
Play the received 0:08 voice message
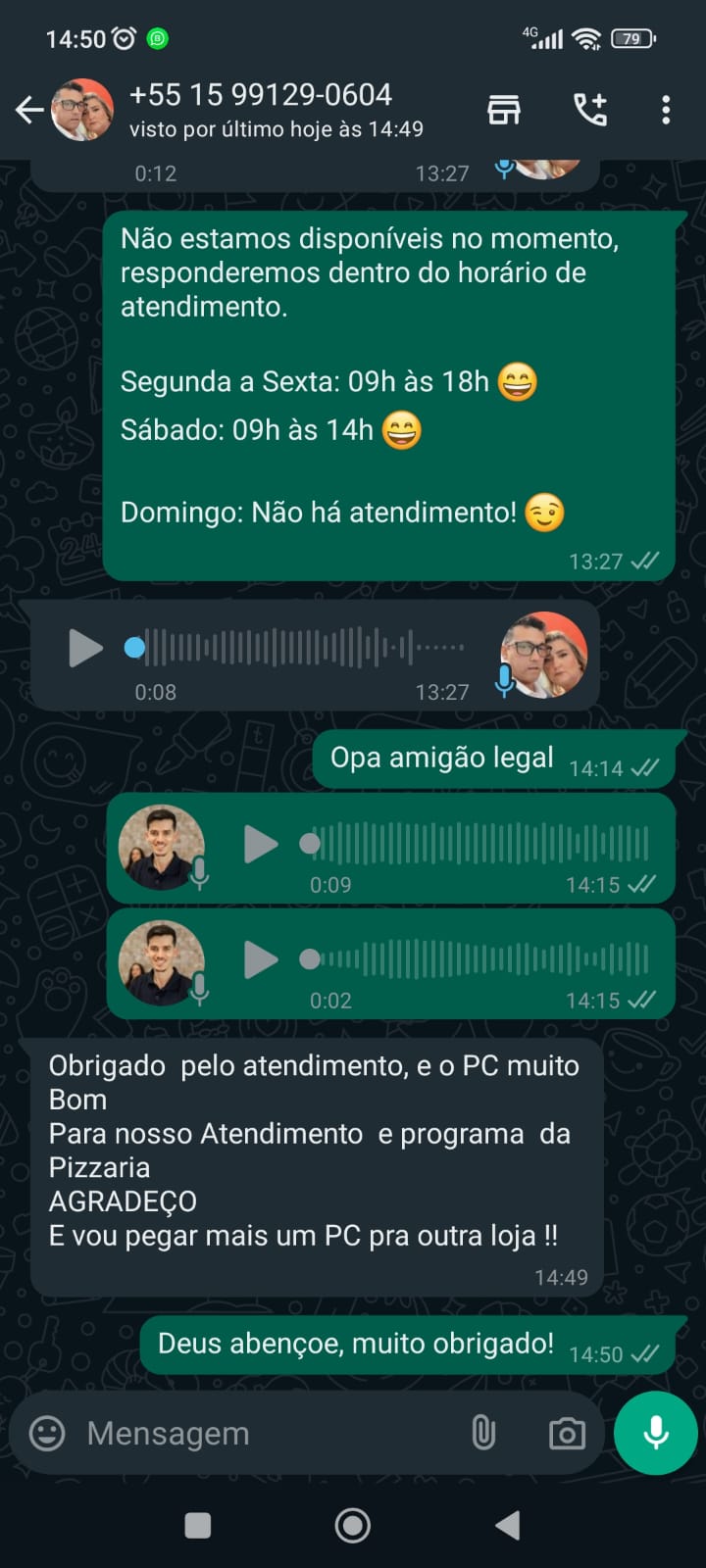coord(85,648)
